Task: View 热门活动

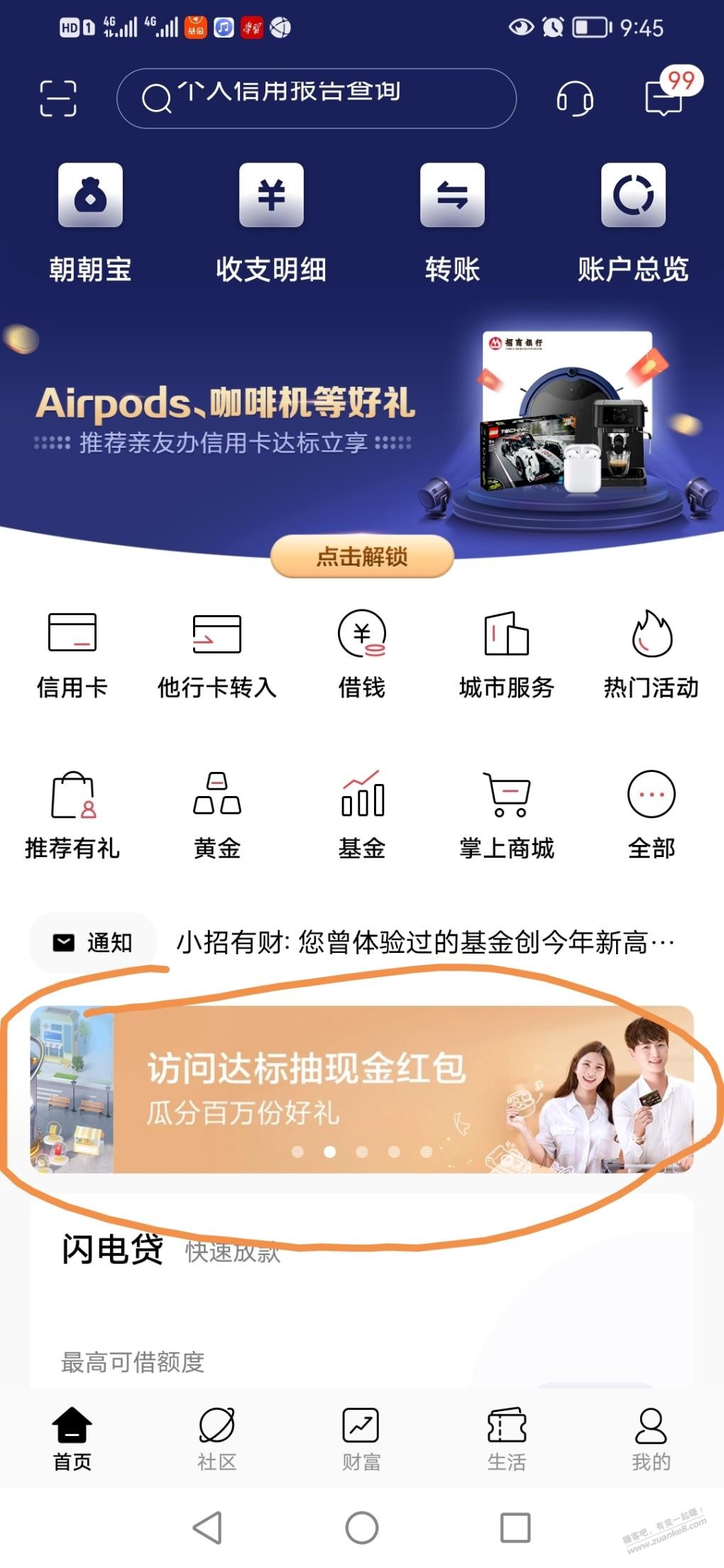Action: 651,654
